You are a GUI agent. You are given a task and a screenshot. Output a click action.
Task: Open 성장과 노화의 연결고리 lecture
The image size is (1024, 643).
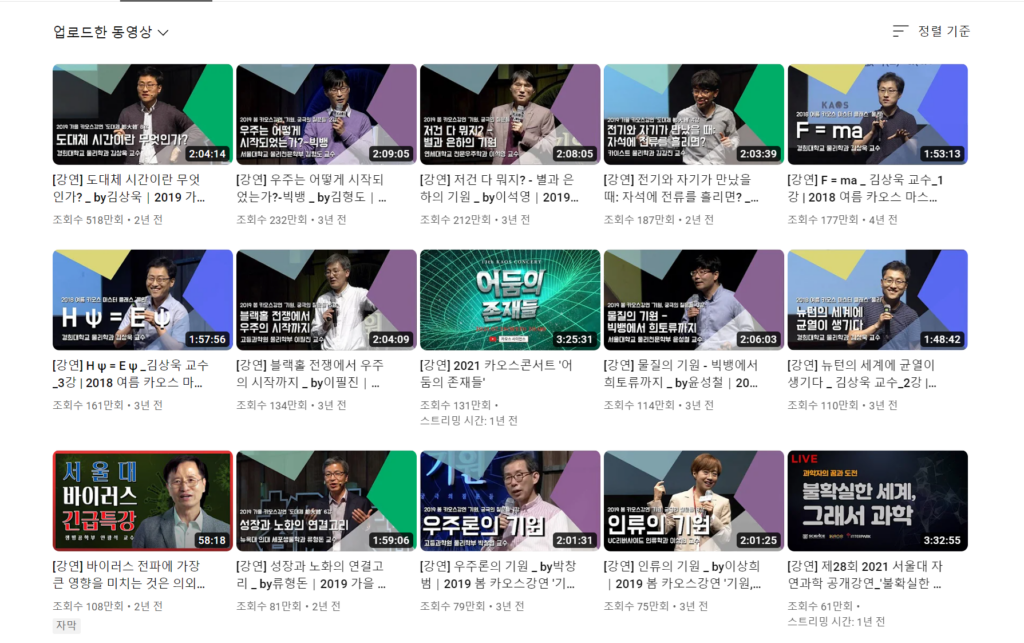point(326,500)
